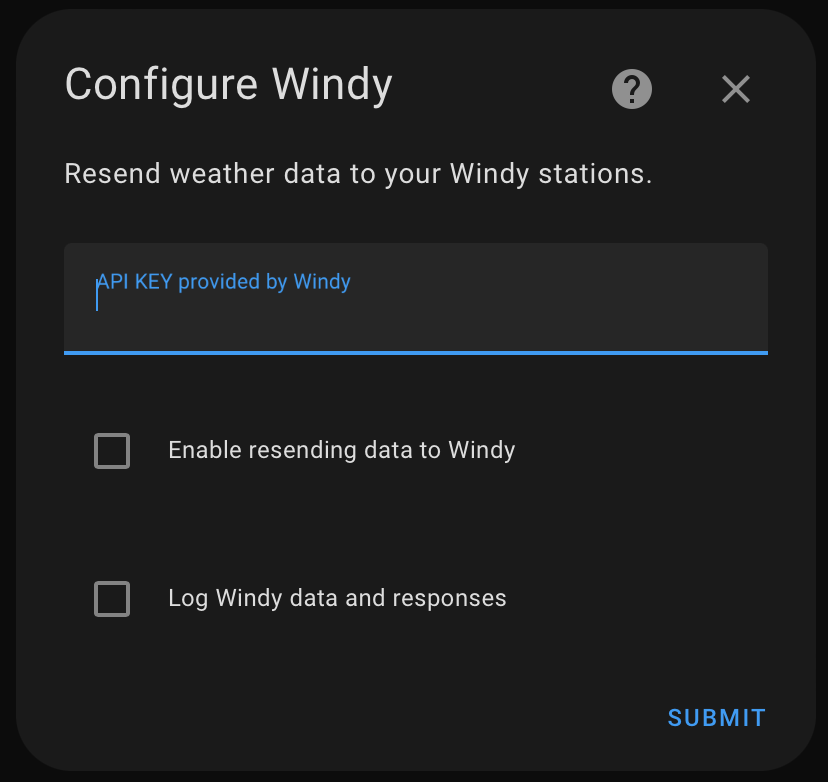
Task: Focus the API KEY provided by Windy field
Action: tap(415, 298)
